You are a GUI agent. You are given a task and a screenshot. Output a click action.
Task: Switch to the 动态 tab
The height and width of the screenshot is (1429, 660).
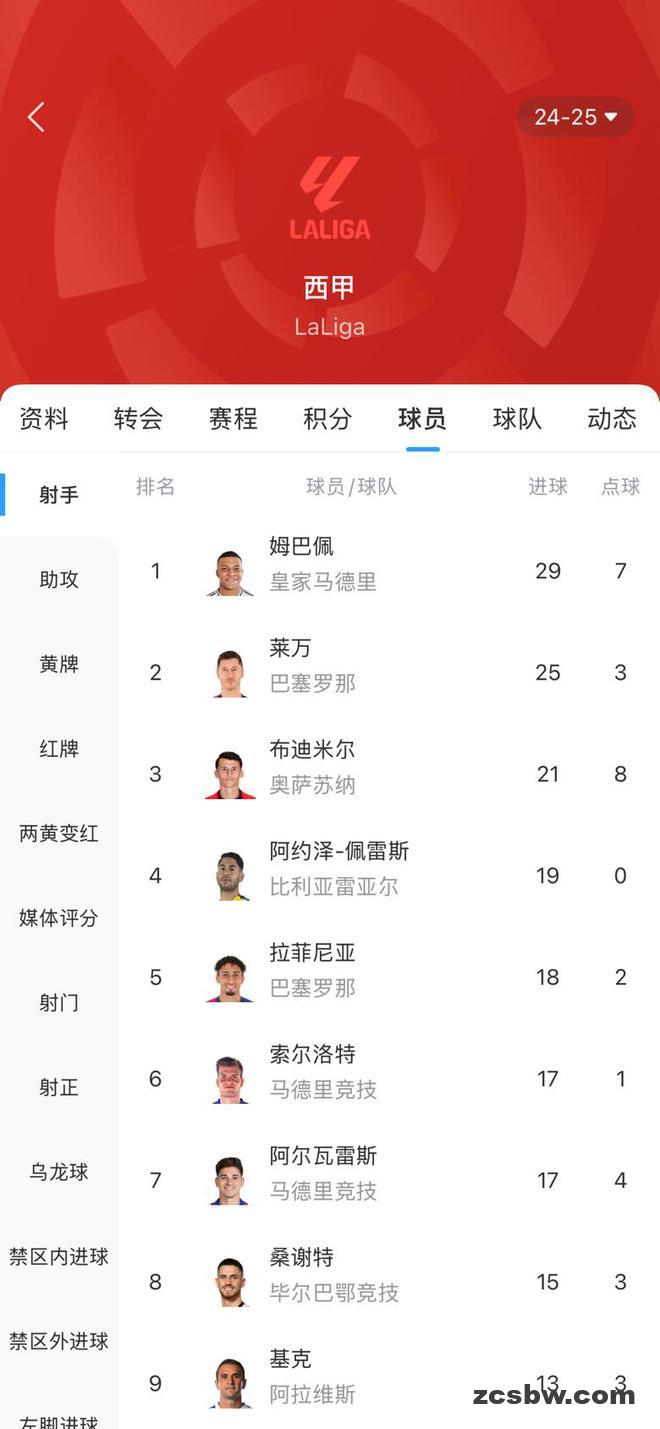tap(612, 418)
